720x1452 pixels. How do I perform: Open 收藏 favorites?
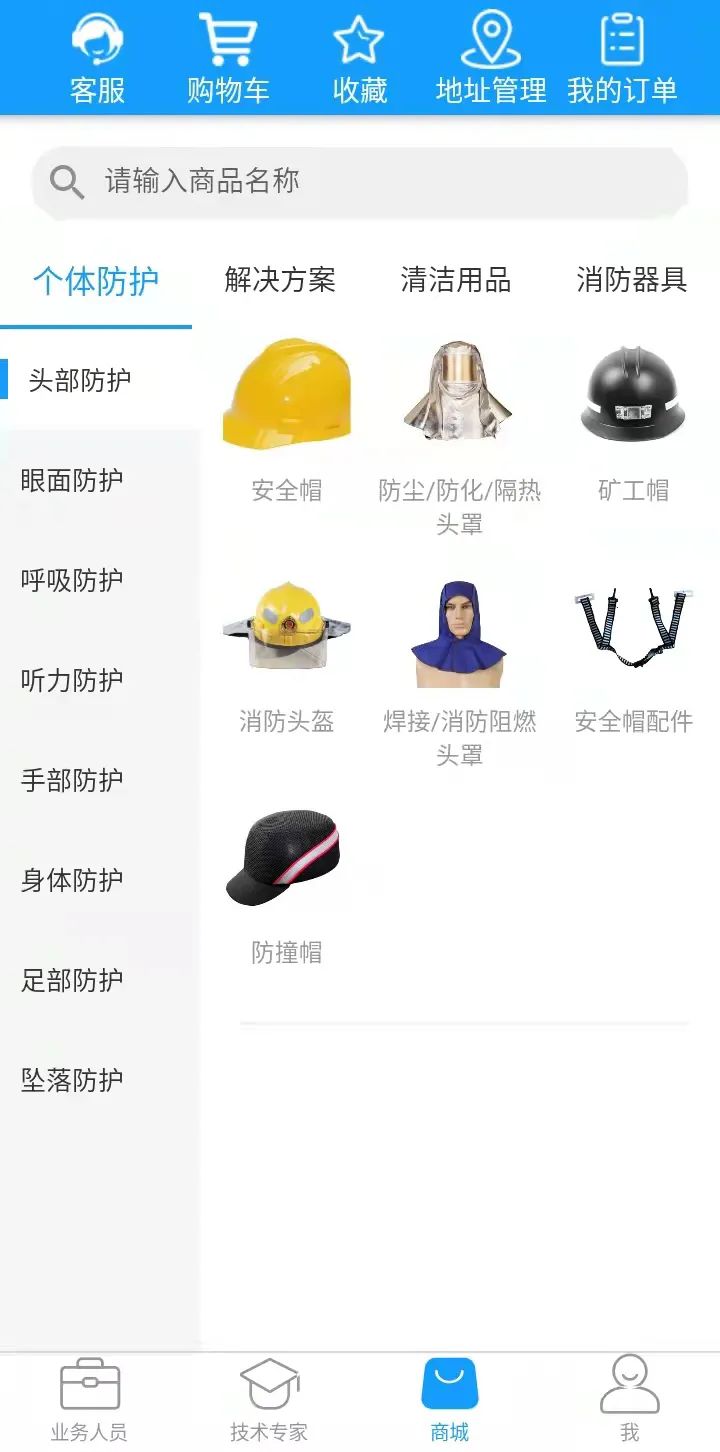tap(359, 59)
